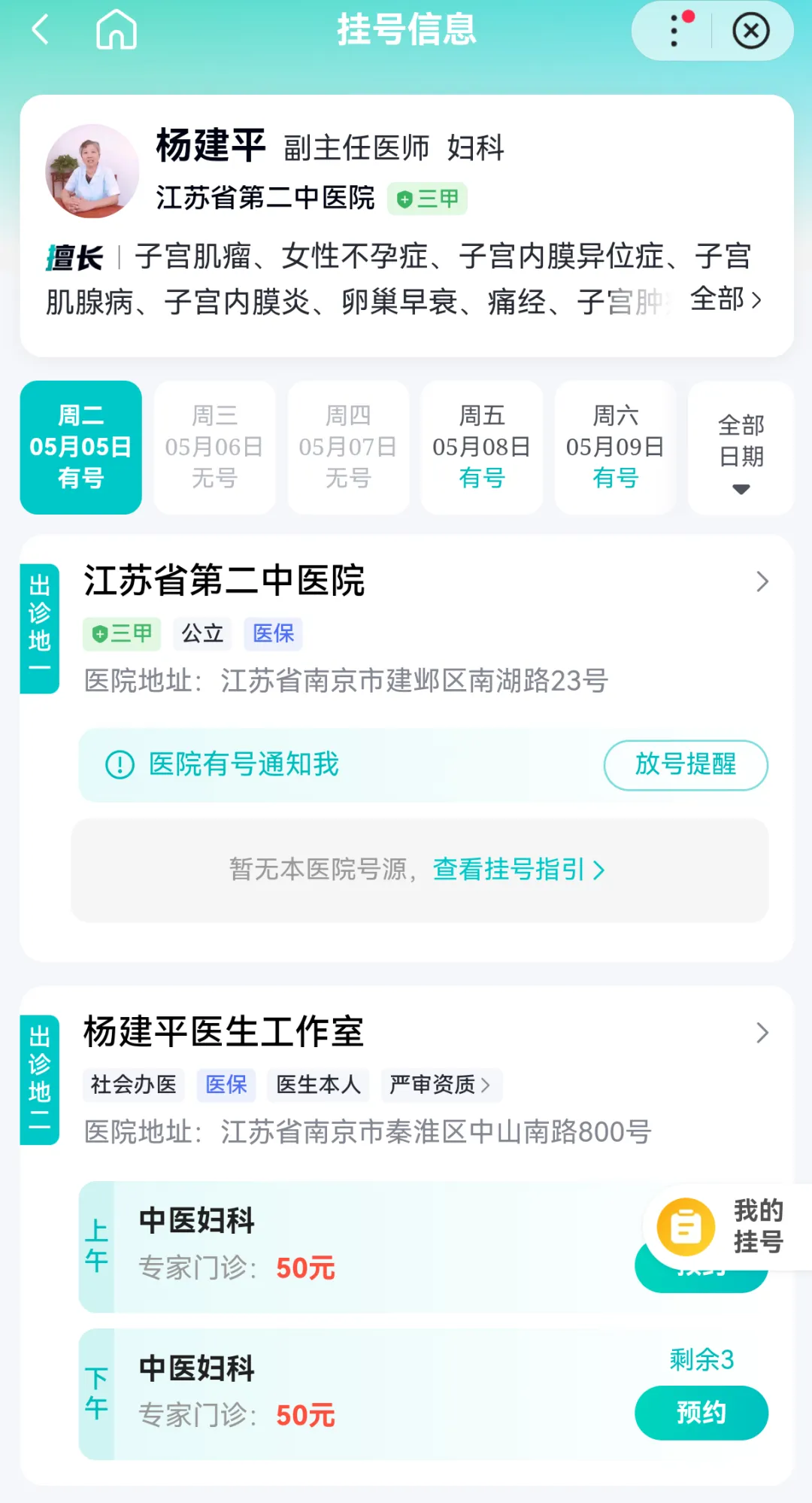Select the 周三 05月06日 date
This screenshot has height=1503, width=812.
(x=214, y=447)
